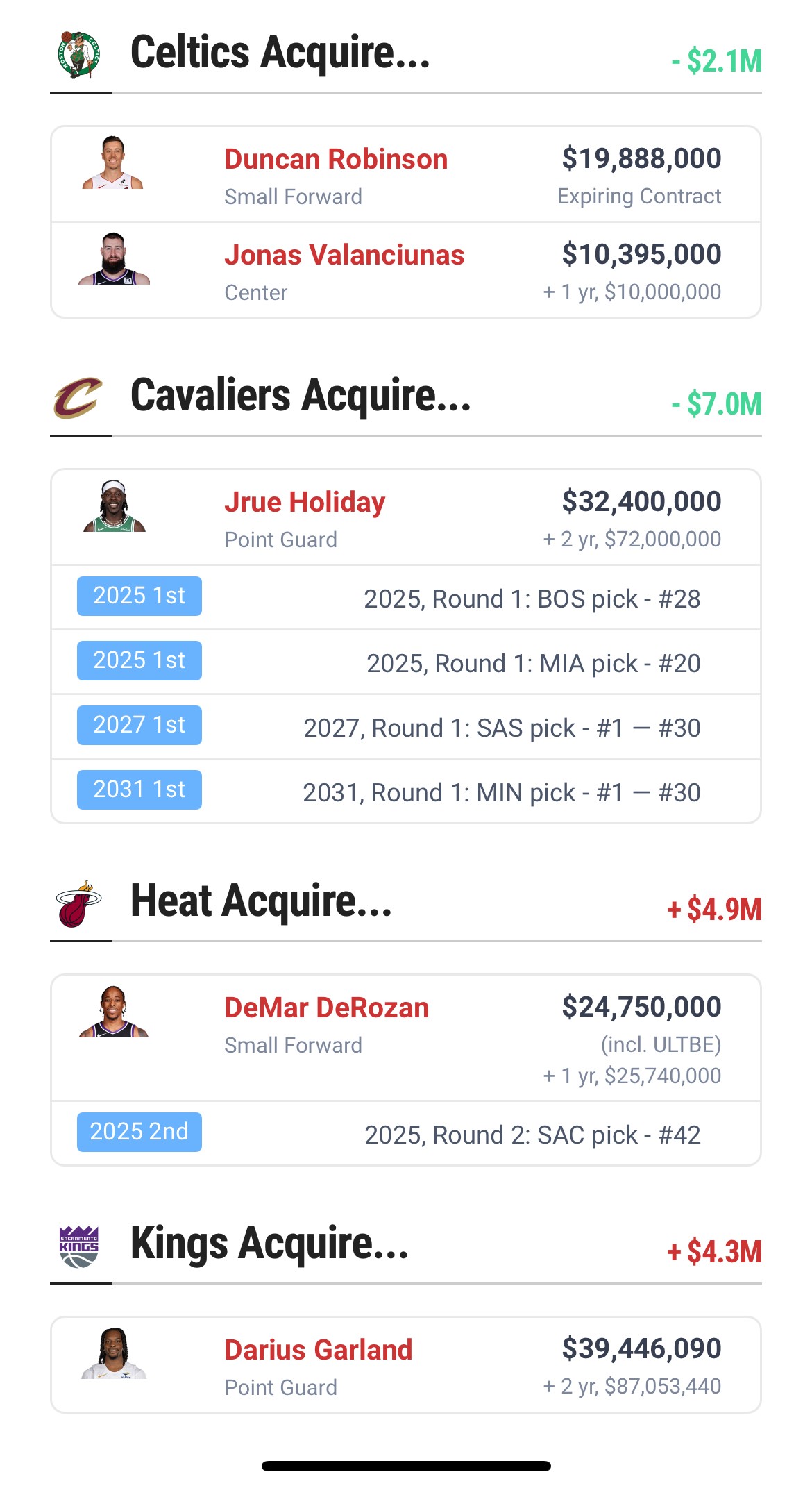This screenshot has height=1488, width=812.
Task: Open Jonas Valanciunas's player page
Action: (x=344, y=256)
